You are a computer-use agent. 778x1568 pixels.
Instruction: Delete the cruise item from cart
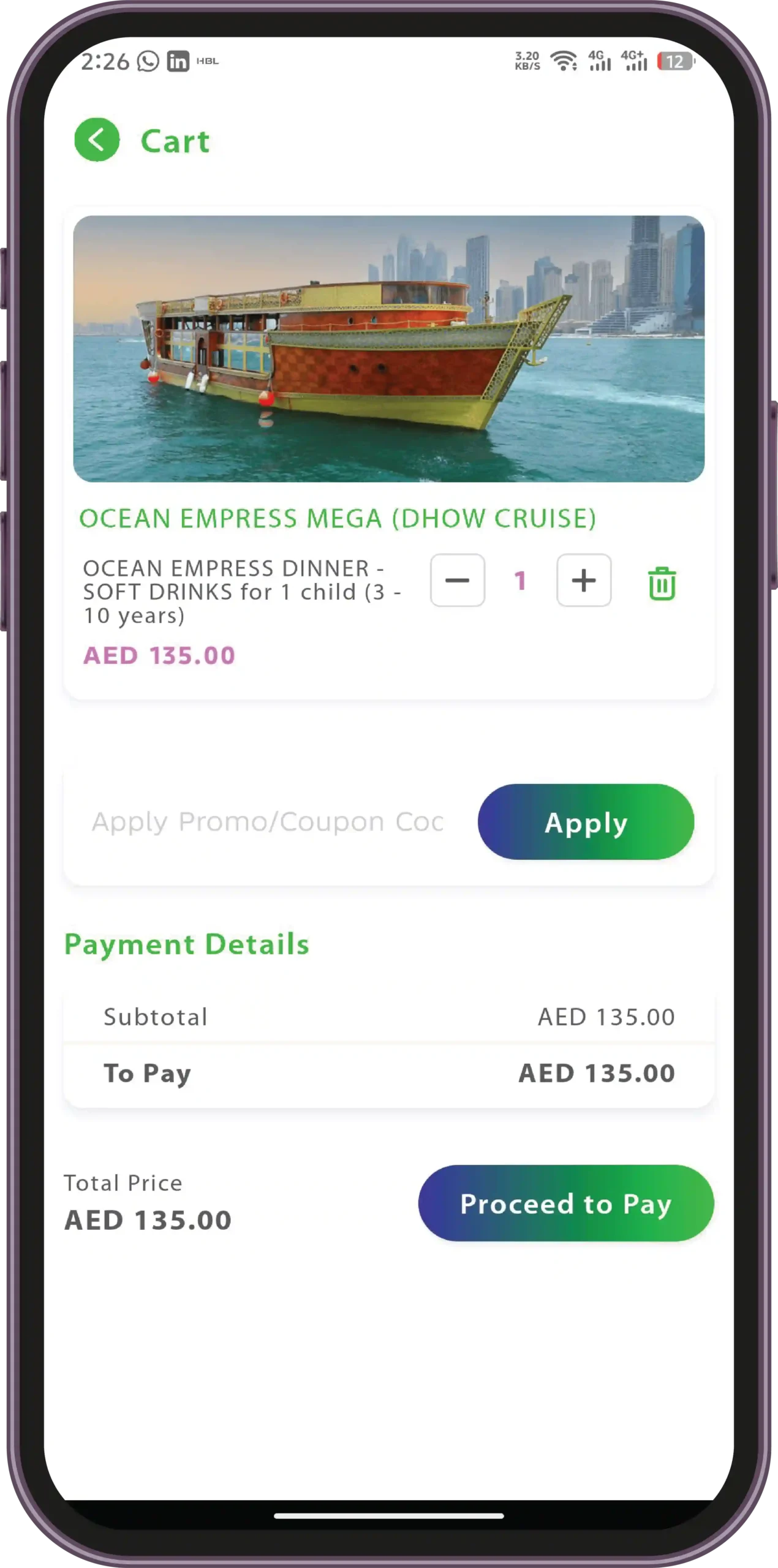pyautogui.click(x=662, y=583)
